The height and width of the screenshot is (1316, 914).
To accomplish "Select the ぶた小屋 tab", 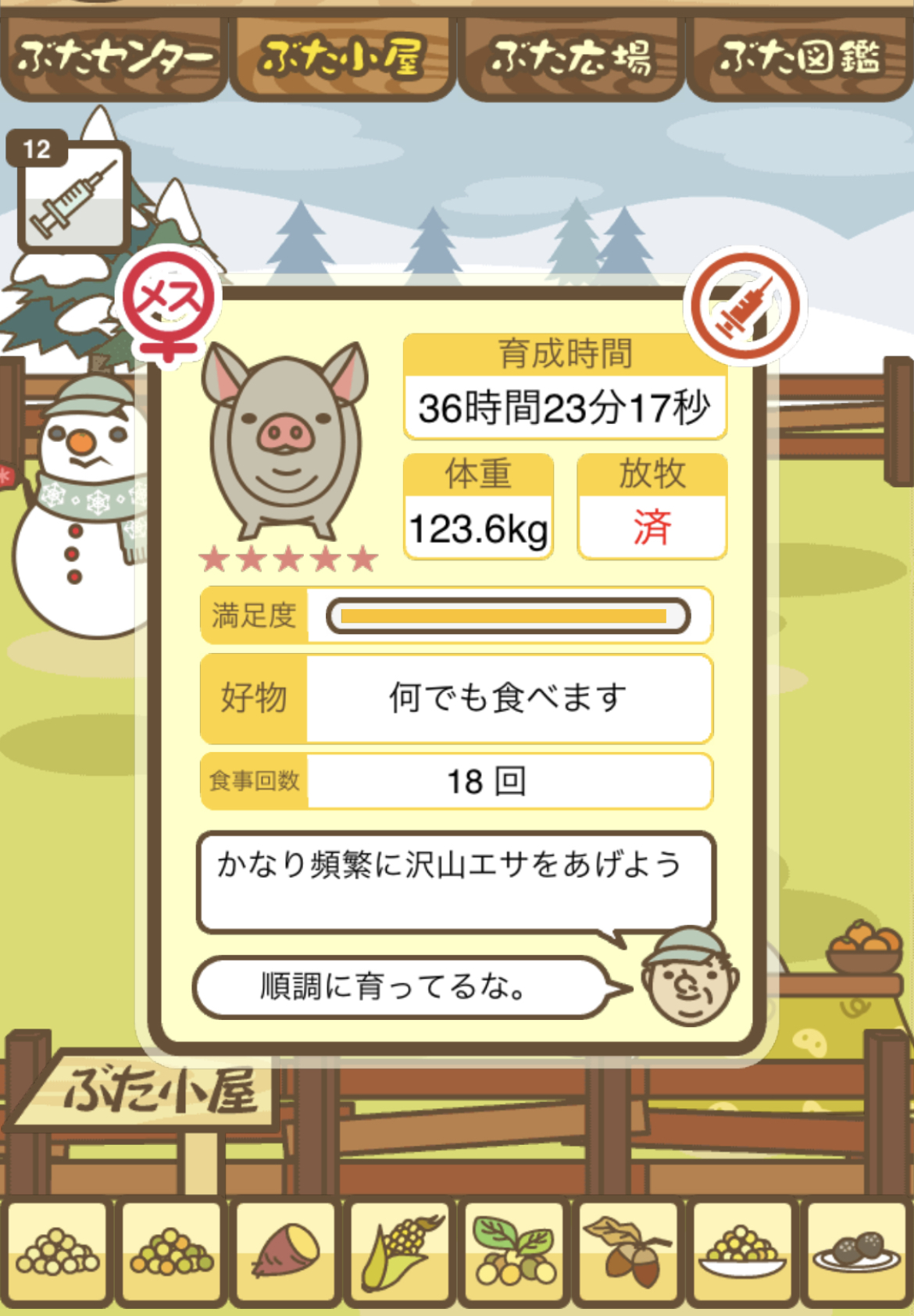I will tap(342, 59).
